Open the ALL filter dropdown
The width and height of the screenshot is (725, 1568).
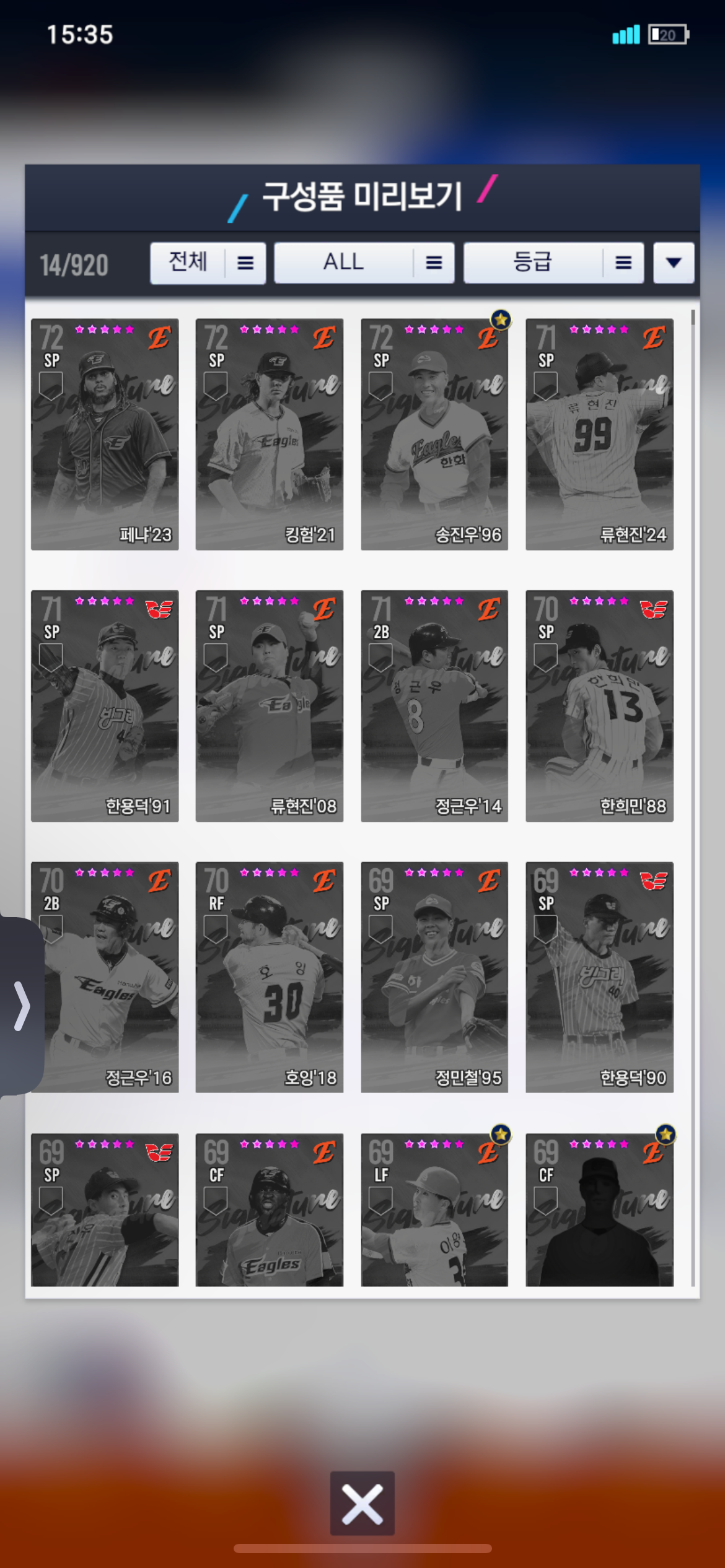click(364, 263)
